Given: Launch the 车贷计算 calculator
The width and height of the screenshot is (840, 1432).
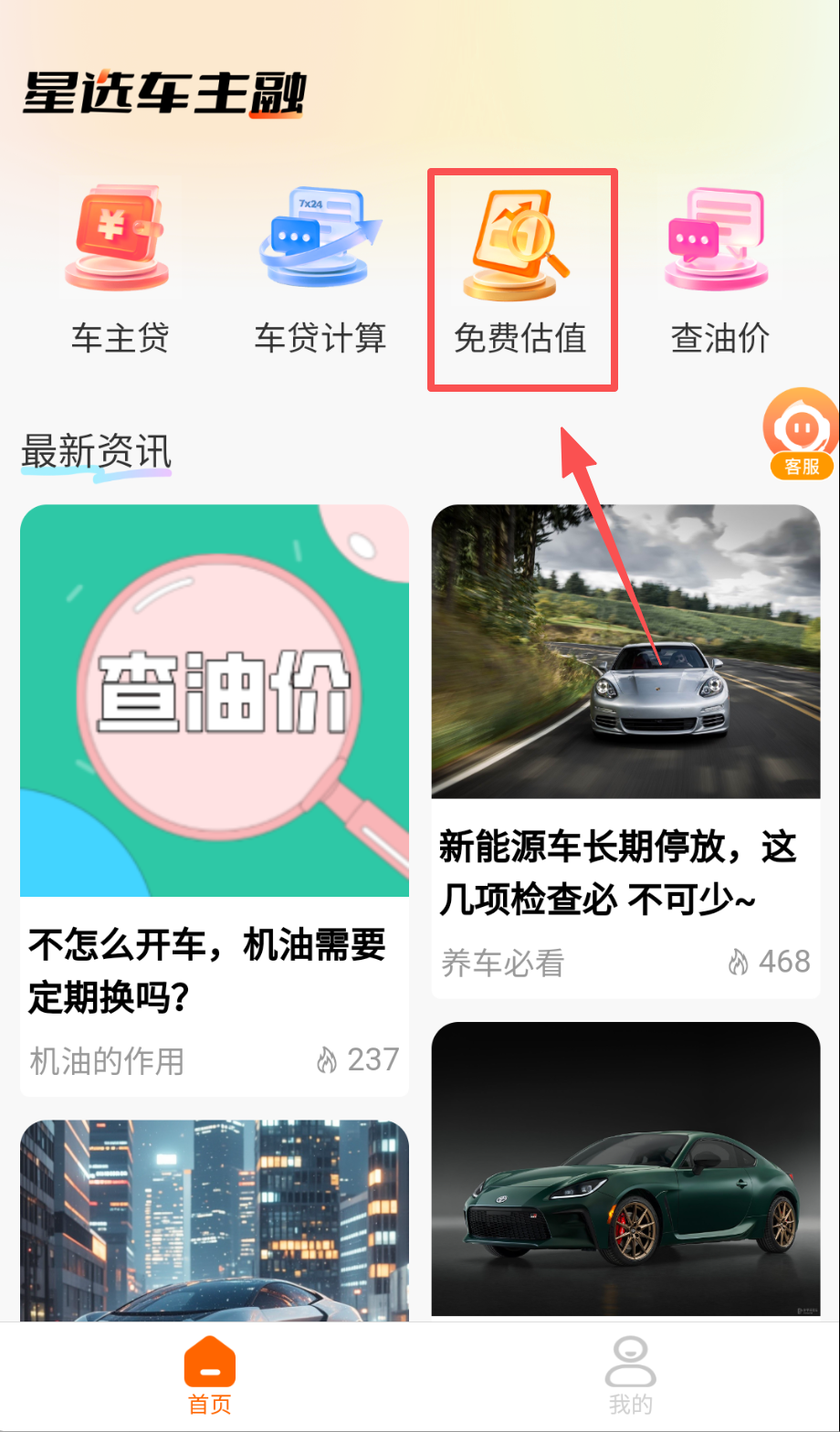Looking at the screenshot, I should pos(320,272).
